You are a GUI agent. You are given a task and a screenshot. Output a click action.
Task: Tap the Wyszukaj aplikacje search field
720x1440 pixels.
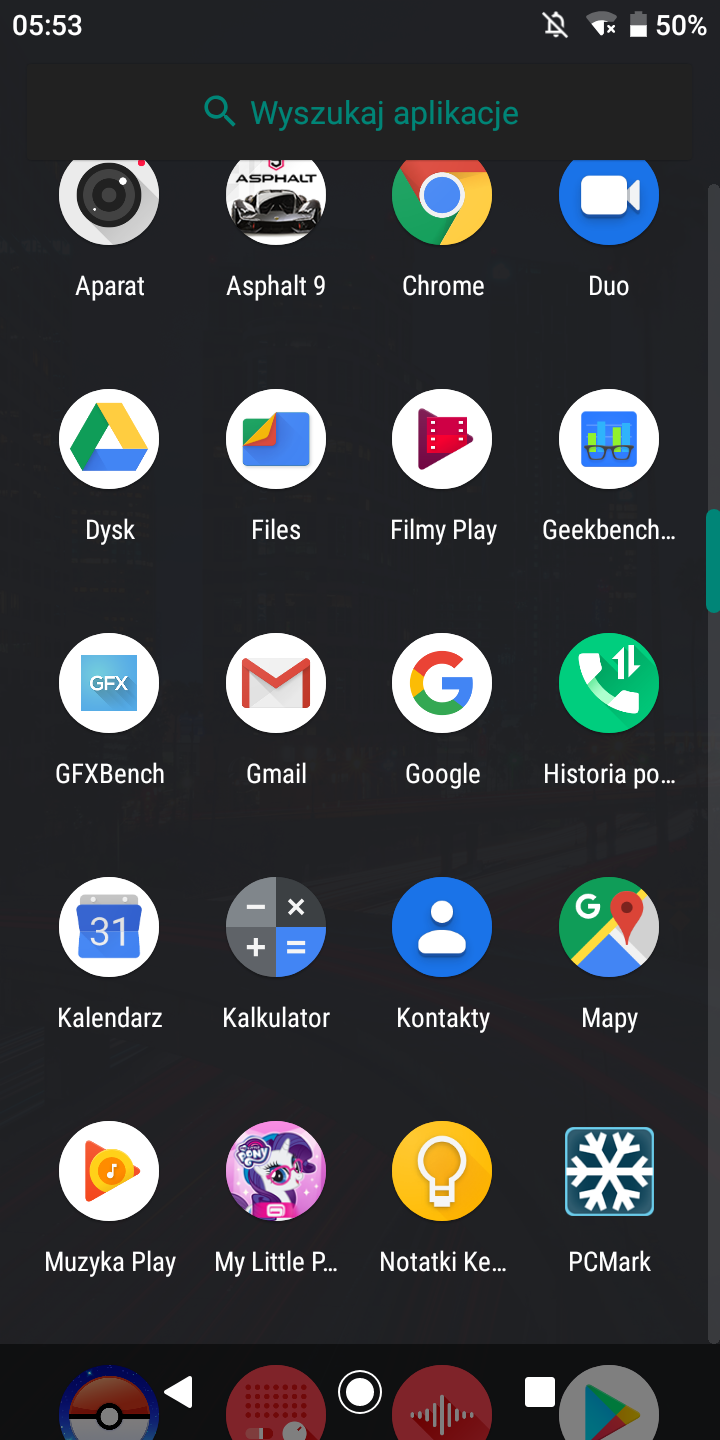coord(360,112)
